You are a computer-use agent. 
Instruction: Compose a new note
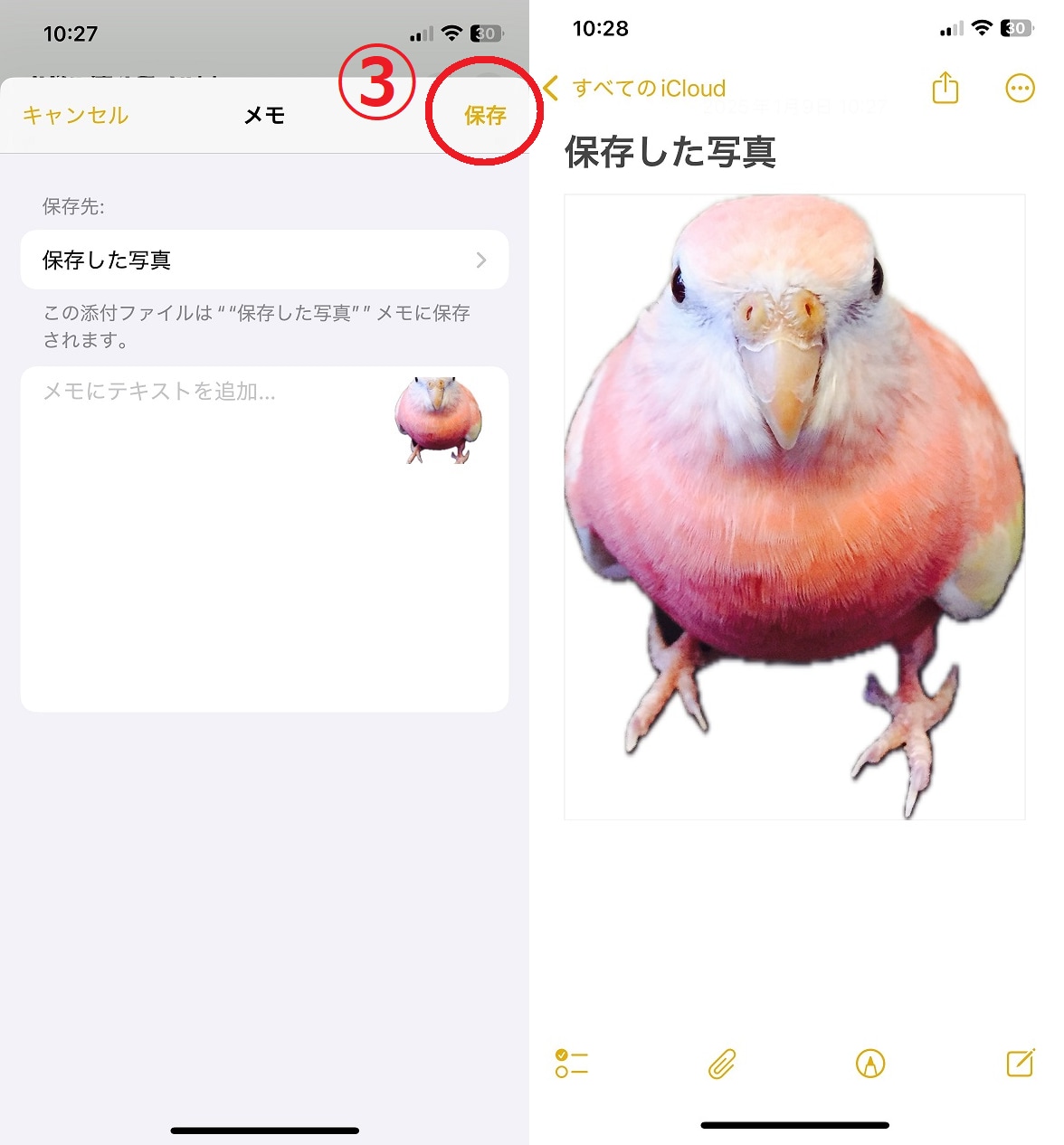click(x=1021, y=1063)
